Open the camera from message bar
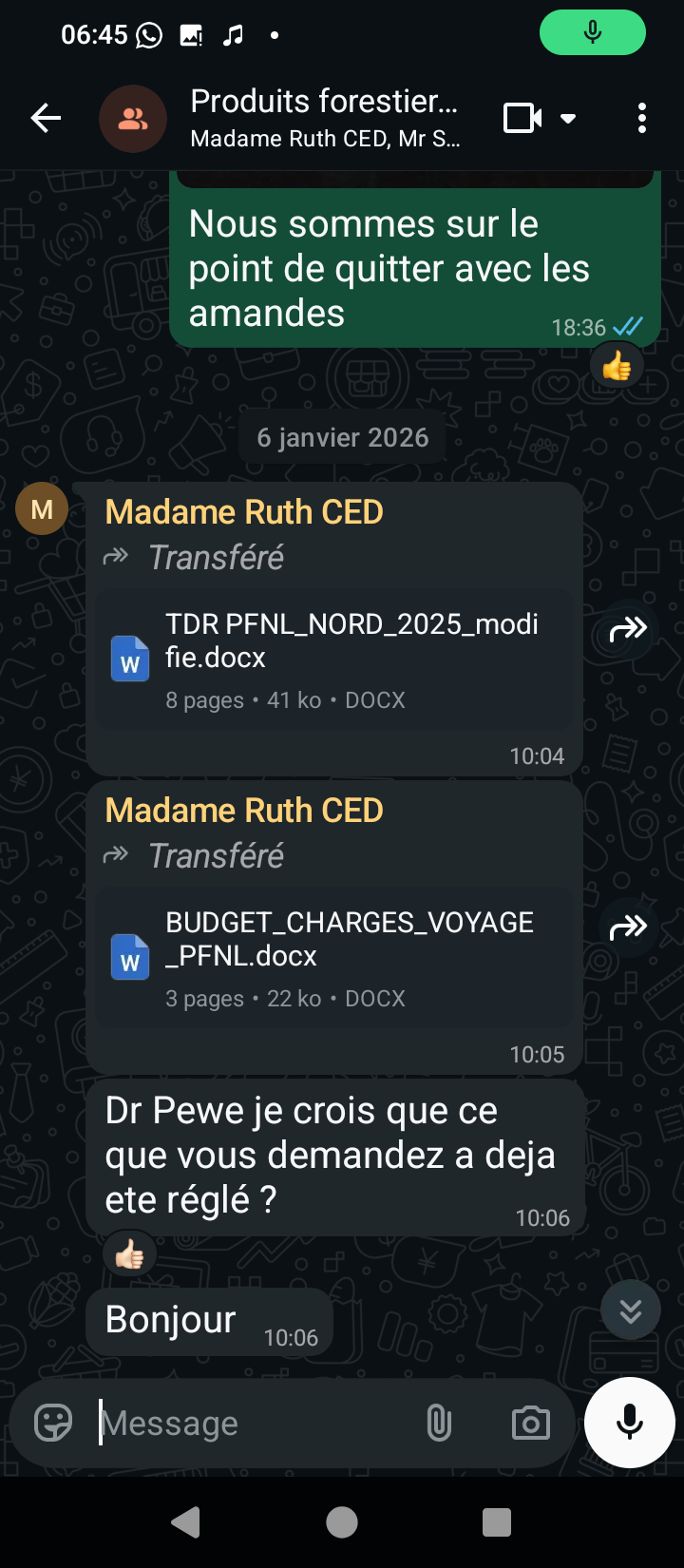This screenshot has width=684, height=1568. coord(530,1423)
